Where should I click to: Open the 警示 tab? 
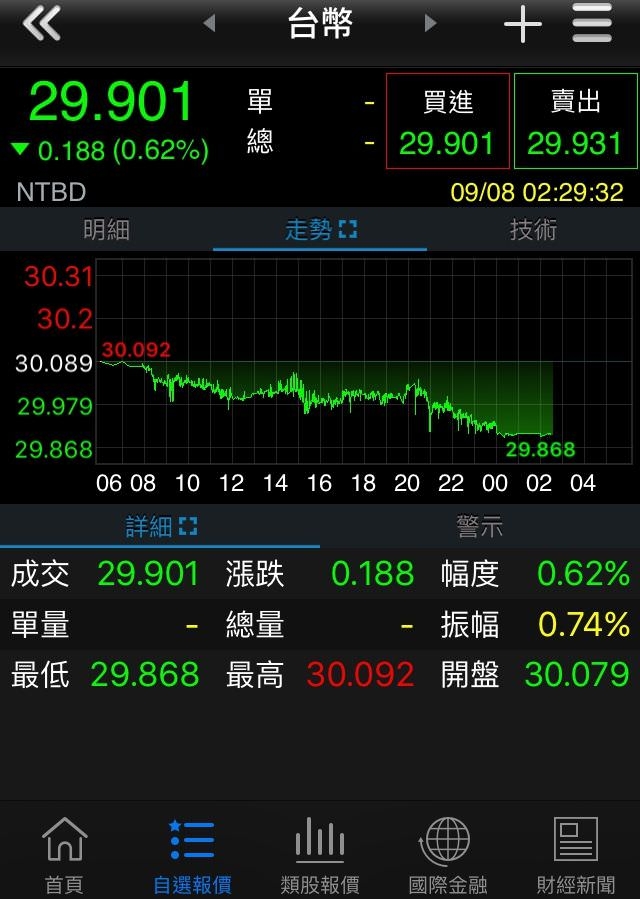pos(480,527)
